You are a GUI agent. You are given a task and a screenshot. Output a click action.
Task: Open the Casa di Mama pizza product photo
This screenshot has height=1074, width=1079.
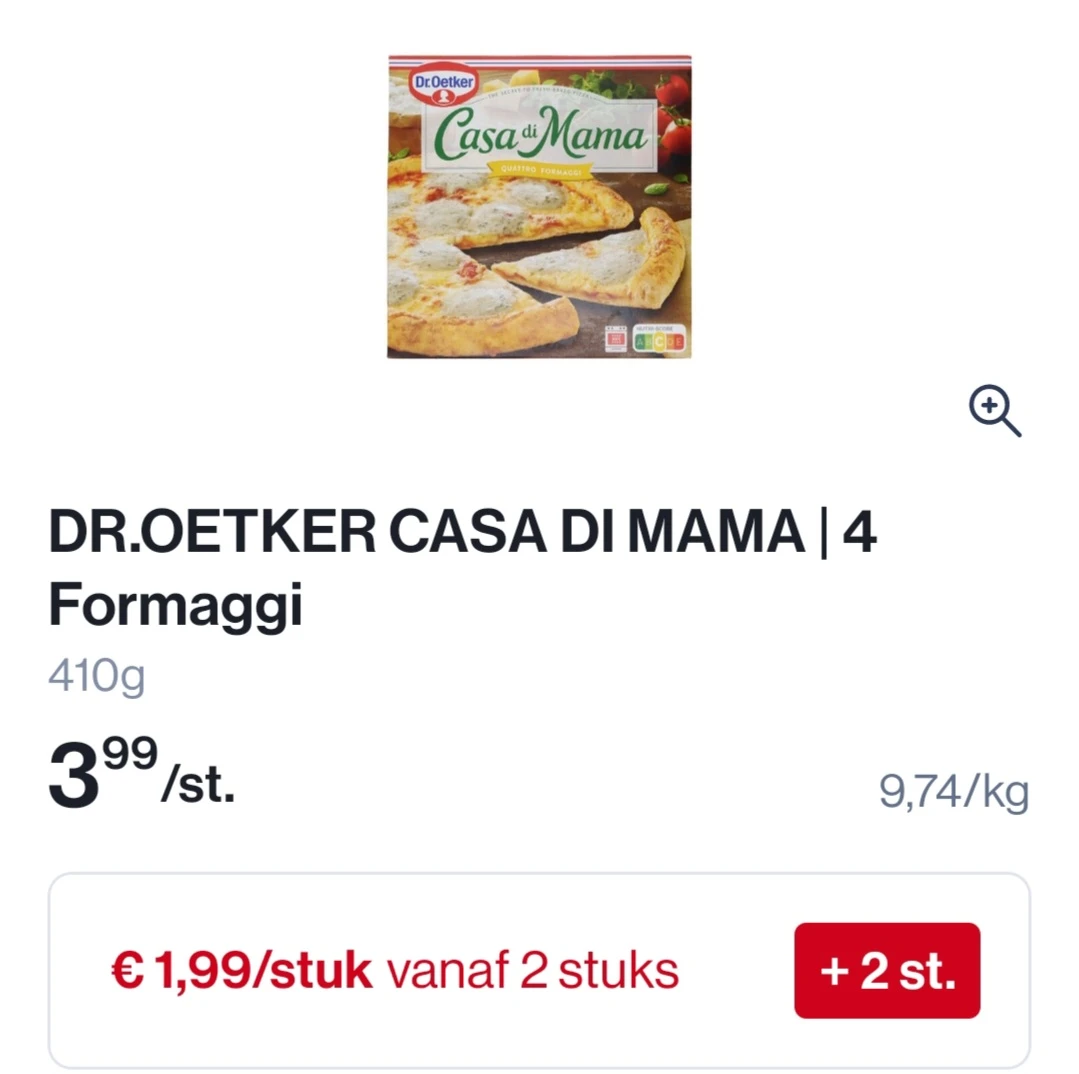point(539,207)
